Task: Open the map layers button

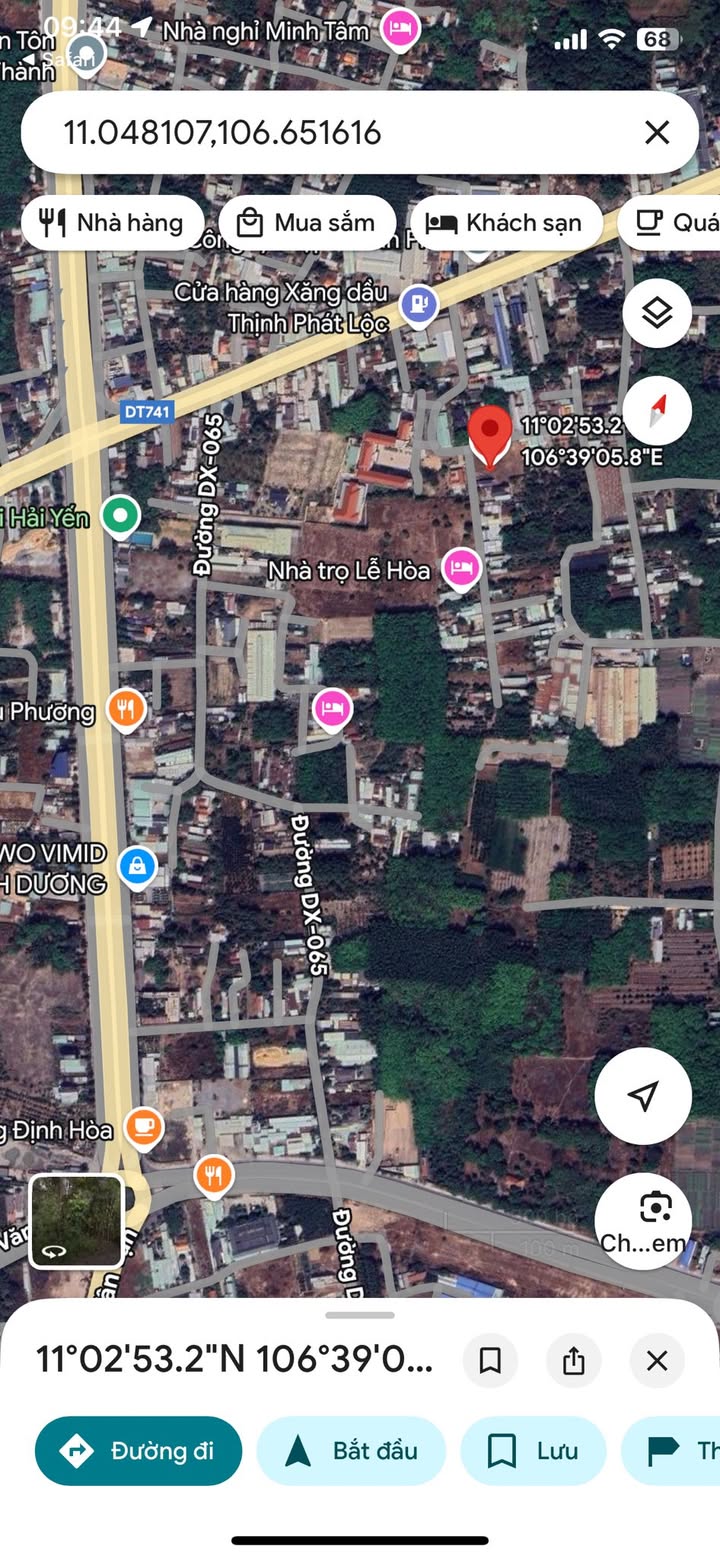Action: point(657,313)
